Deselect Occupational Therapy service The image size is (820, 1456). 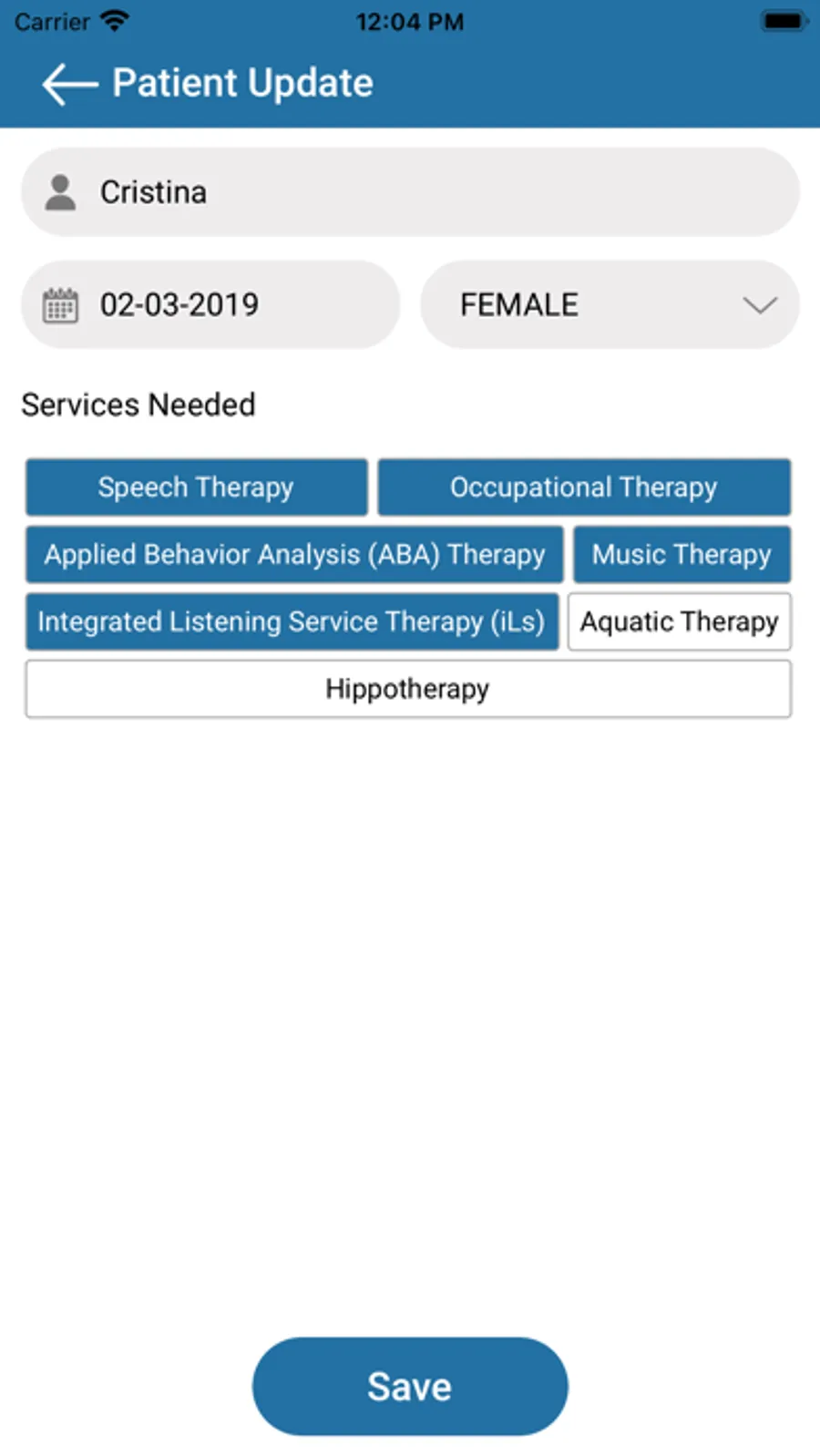point(584,487)
